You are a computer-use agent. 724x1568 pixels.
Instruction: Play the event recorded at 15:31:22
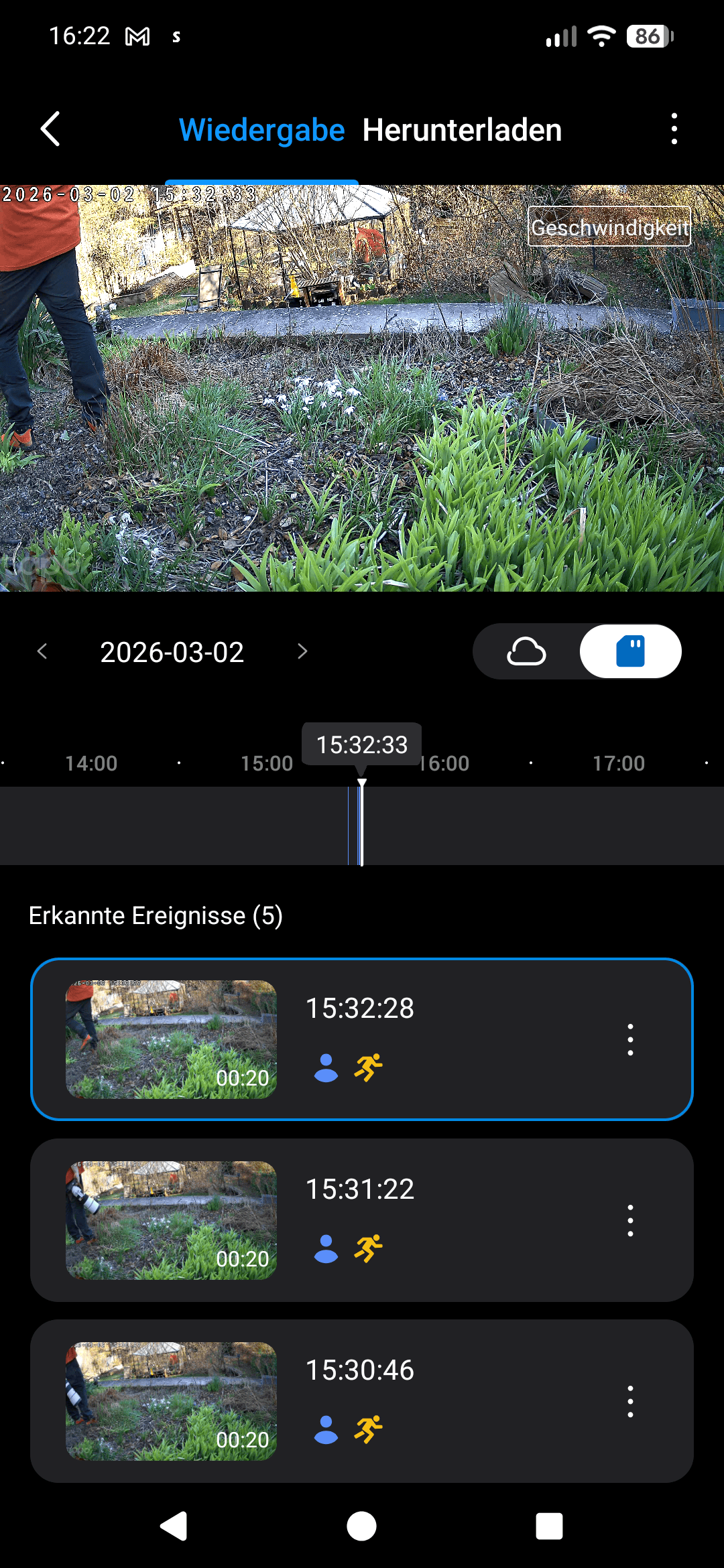(171, 1220)
